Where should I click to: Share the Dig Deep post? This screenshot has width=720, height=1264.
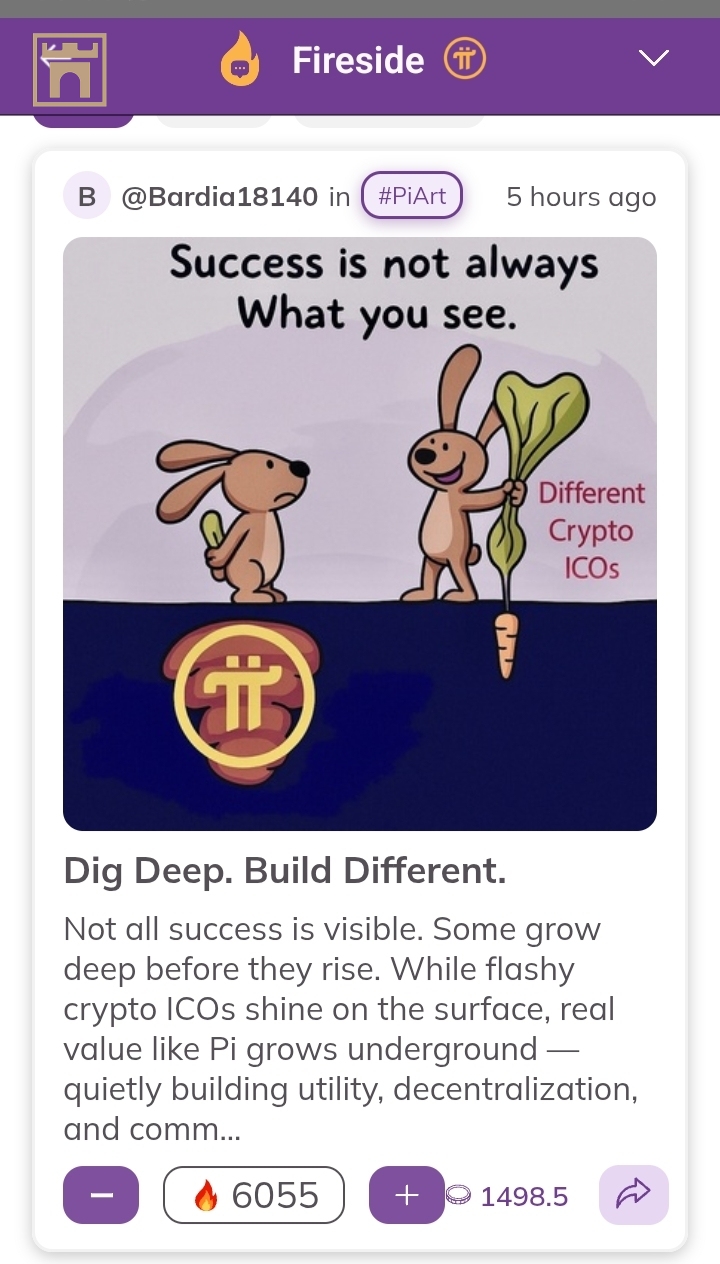coord(633,1195)
